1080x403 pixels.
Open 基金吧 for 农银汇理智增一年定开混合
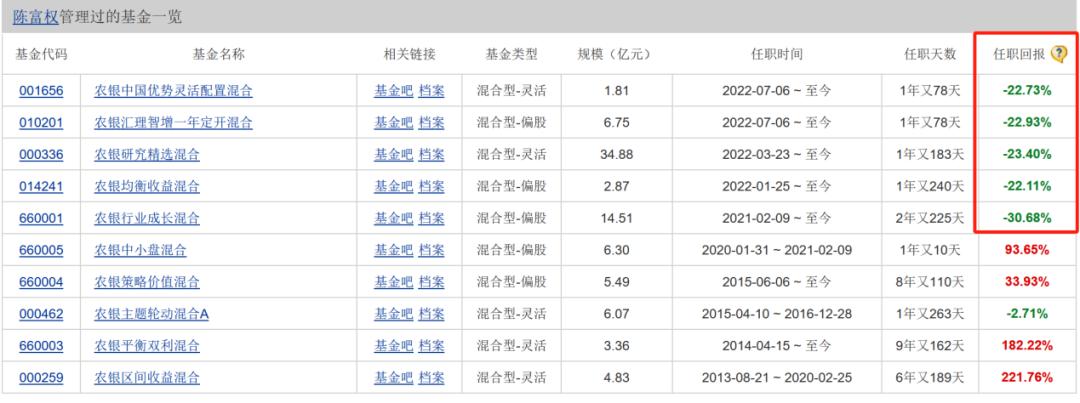point(393,123)
